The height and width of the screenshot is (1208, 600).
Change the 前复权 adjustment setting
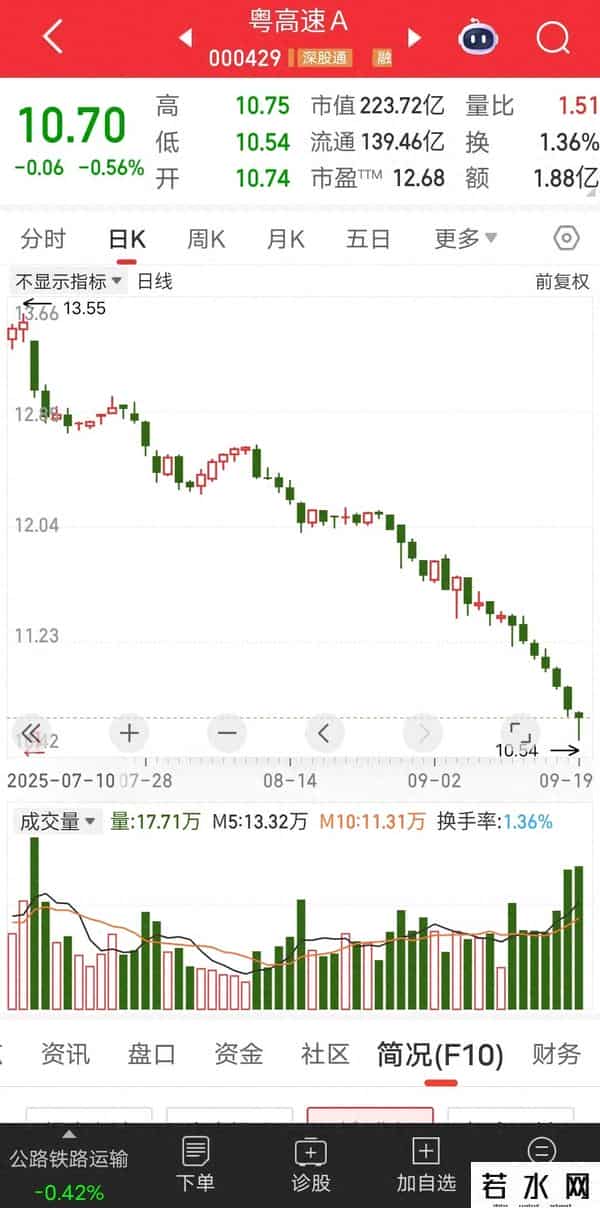coord(562,282)
